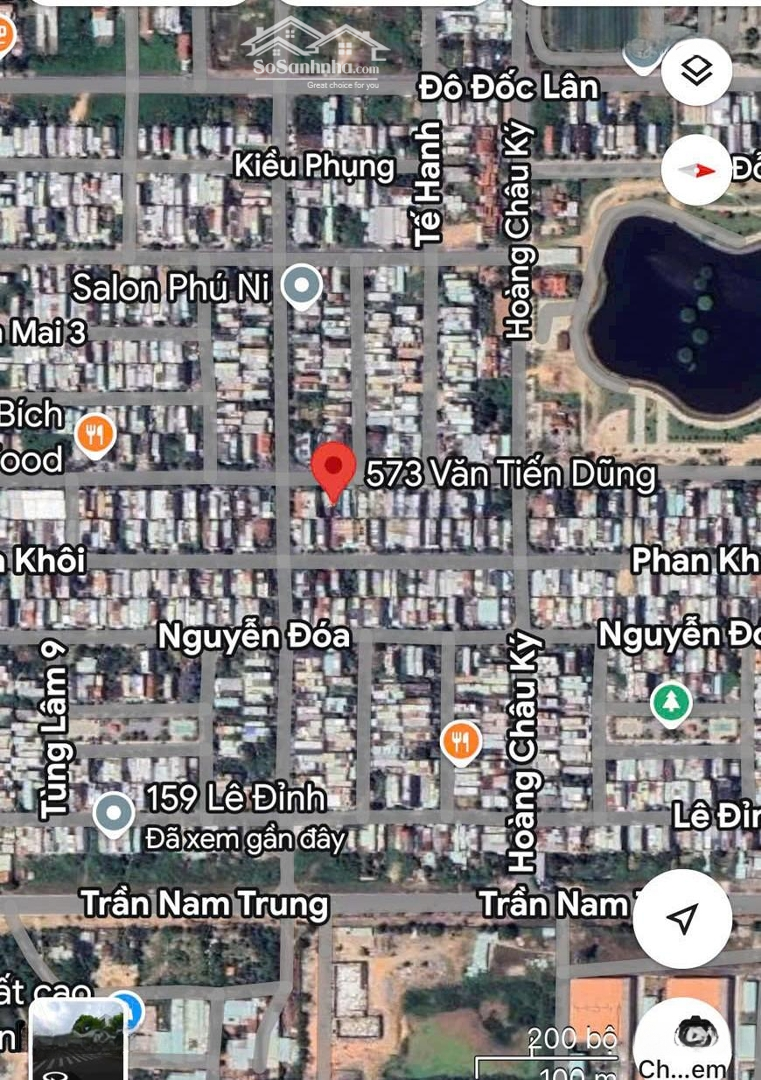Tap the restaurant marker near Hoàng Châu Ký
The width and height of the screenshot is (761, 1080).
pos(460,742)
